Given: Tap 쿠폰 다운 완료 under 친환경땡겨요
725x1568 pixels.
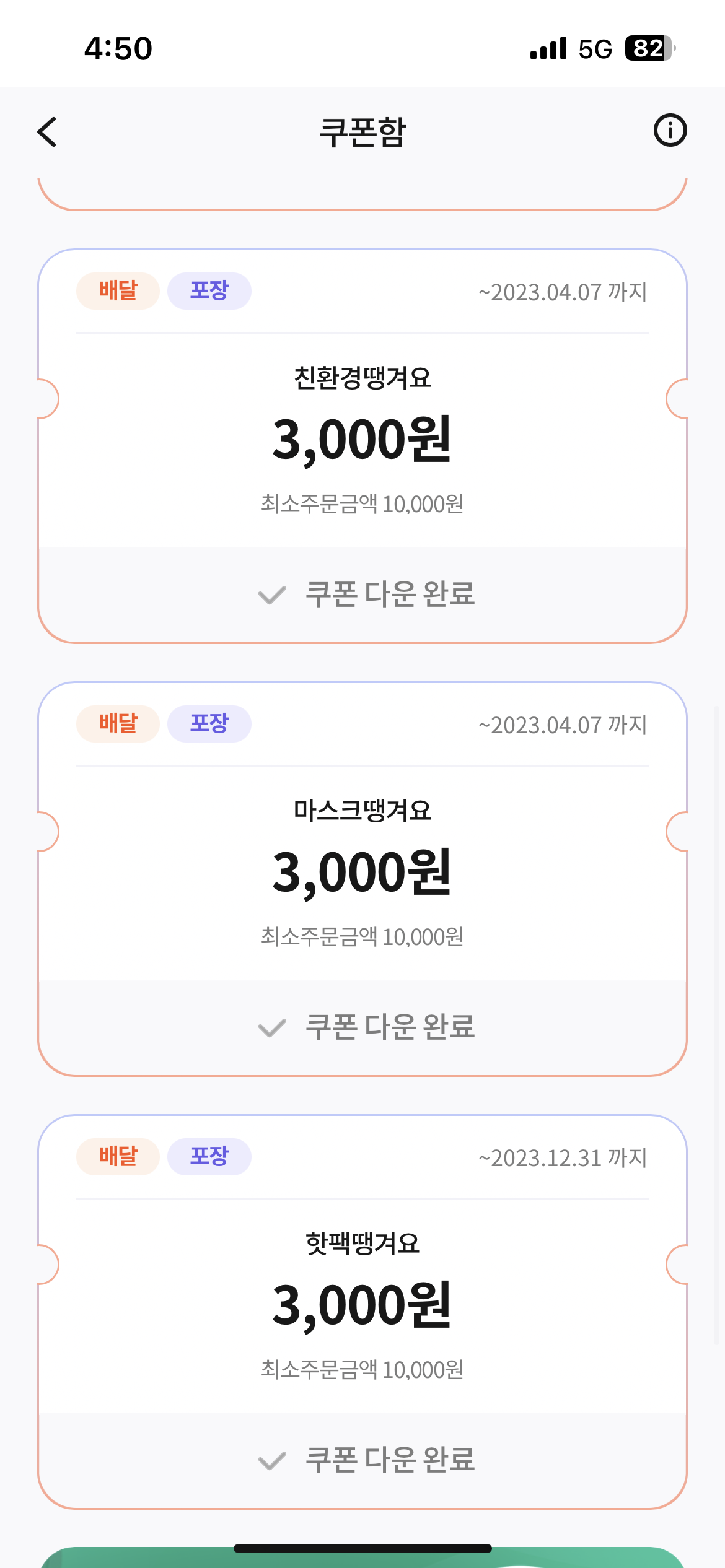Looking at the screenshot, I should (366, 595).
